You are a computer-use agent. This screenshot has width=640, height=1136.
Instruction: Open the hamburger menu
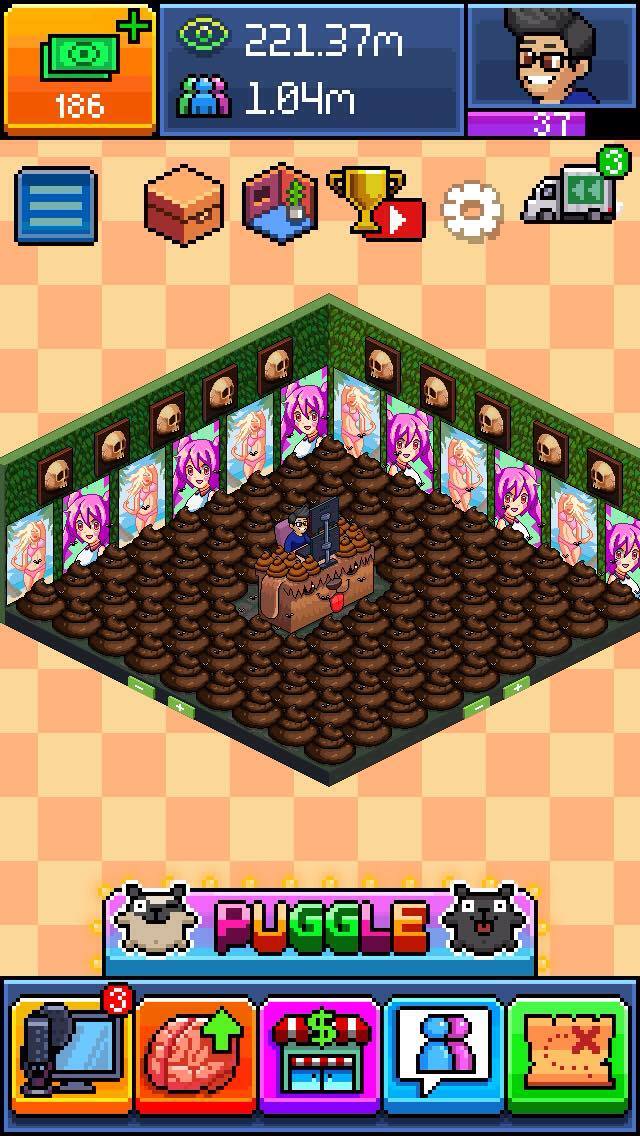pyautogui.click(x=57, y=206)
